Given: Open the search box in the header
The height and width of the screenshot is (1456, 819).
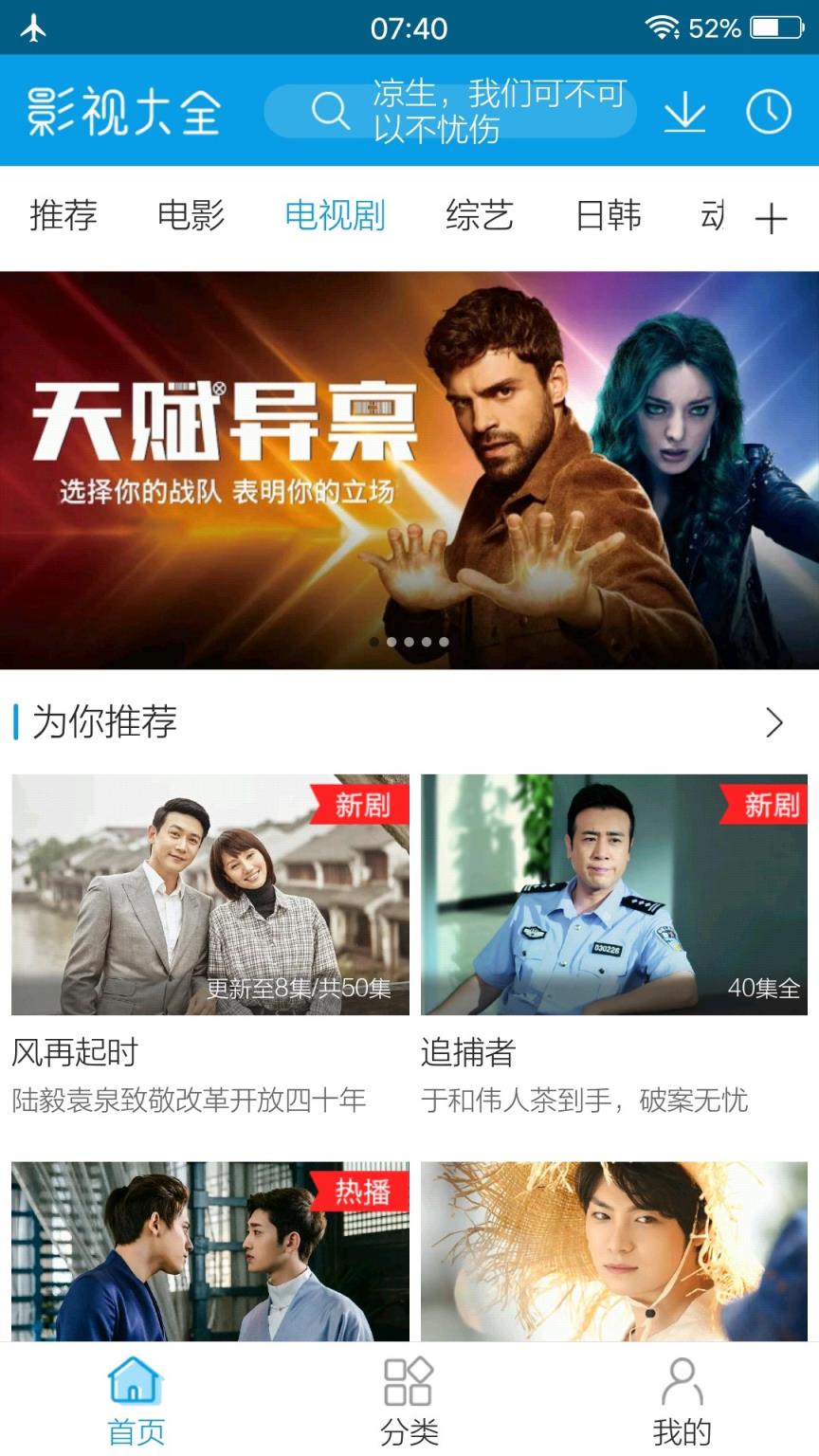Looking at the screenshot, I should pyautogui.click(x=449, y=111).
